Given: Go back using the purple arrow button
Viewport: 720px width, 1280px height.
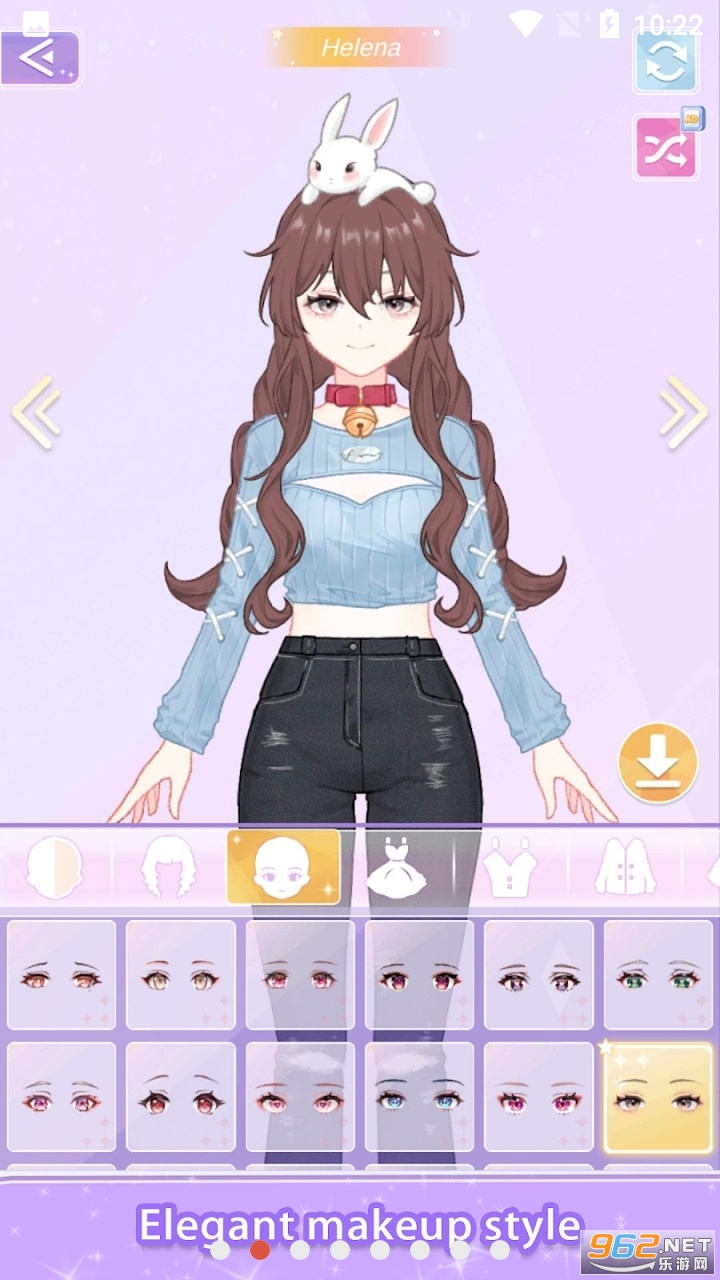Looking at the screenshot, I should [39, 58].
